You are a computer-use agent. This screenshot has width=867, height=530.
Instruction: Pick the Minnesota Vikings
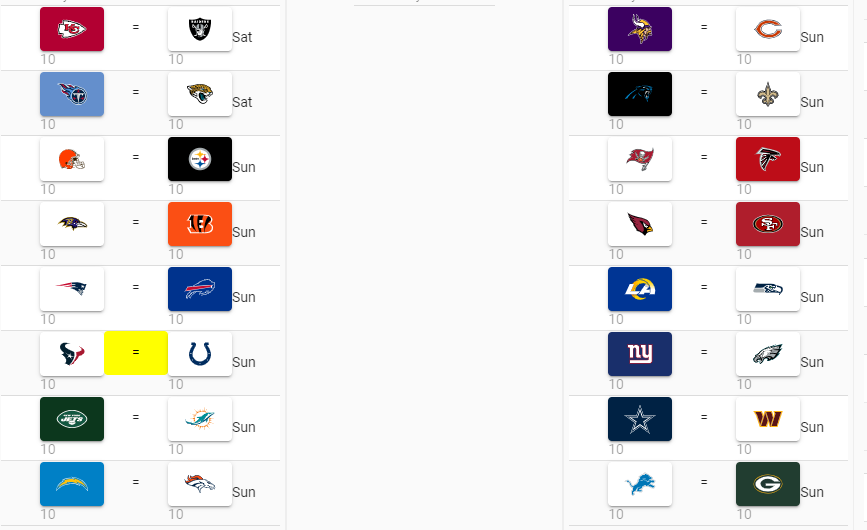point(640,29)
